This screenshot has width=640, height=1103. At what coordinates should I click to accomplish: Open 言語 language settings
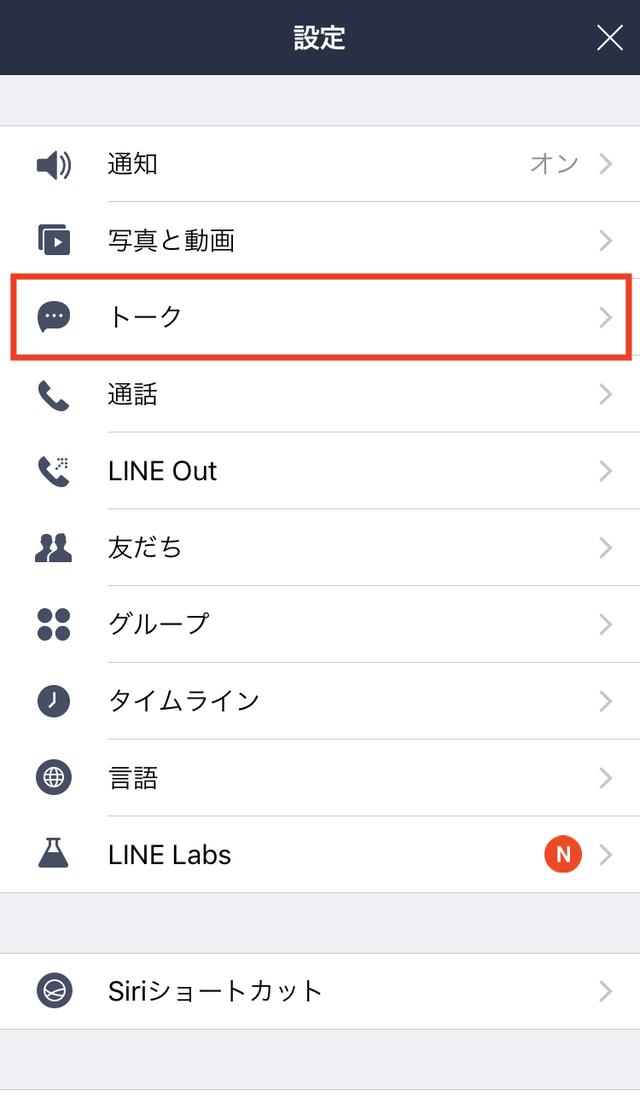pos(320,777)
